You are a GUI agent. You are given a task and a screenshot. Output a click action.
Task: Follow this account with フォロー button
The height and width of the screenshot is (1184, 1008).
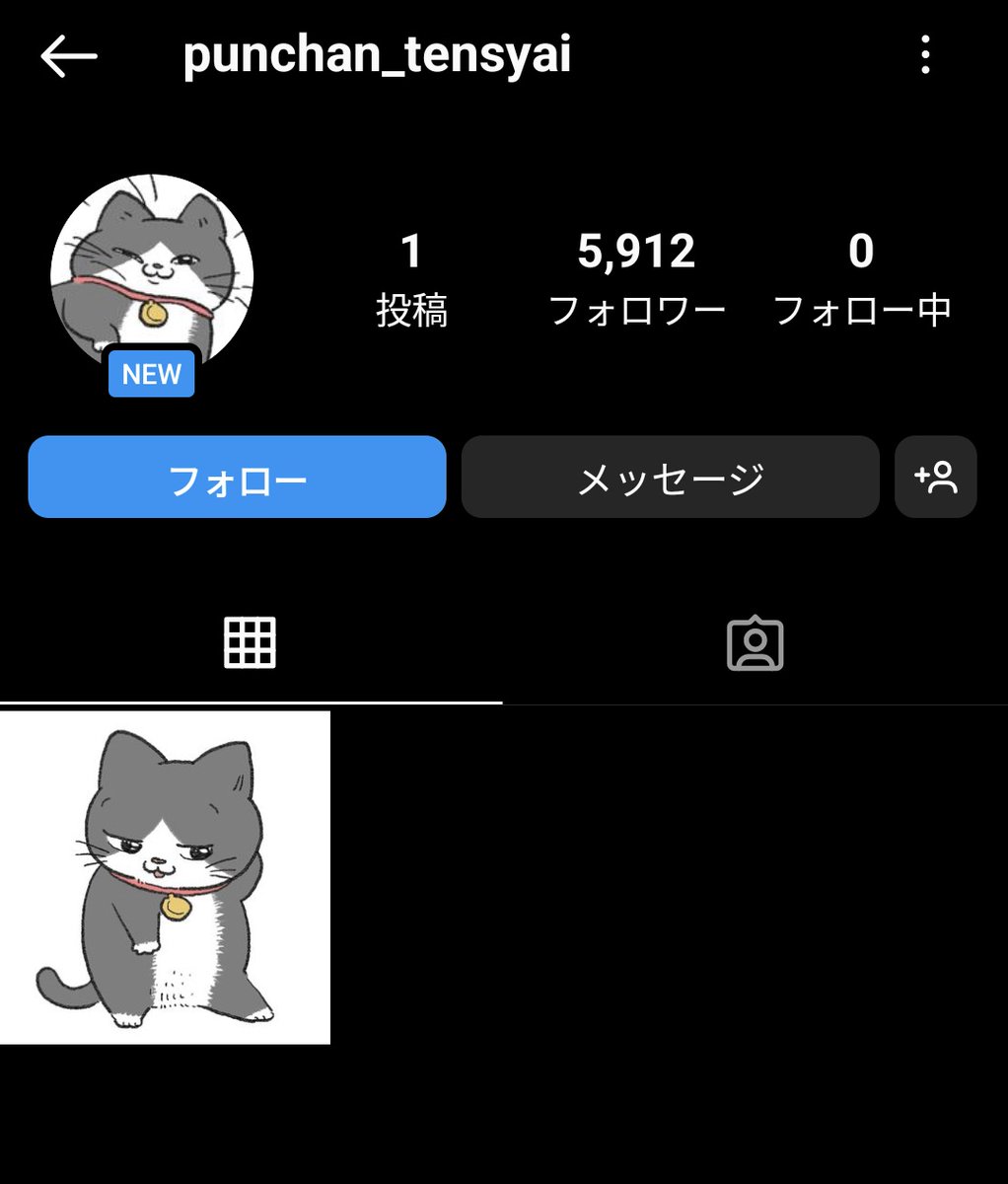pyautogui.click(x=237, y=478)
